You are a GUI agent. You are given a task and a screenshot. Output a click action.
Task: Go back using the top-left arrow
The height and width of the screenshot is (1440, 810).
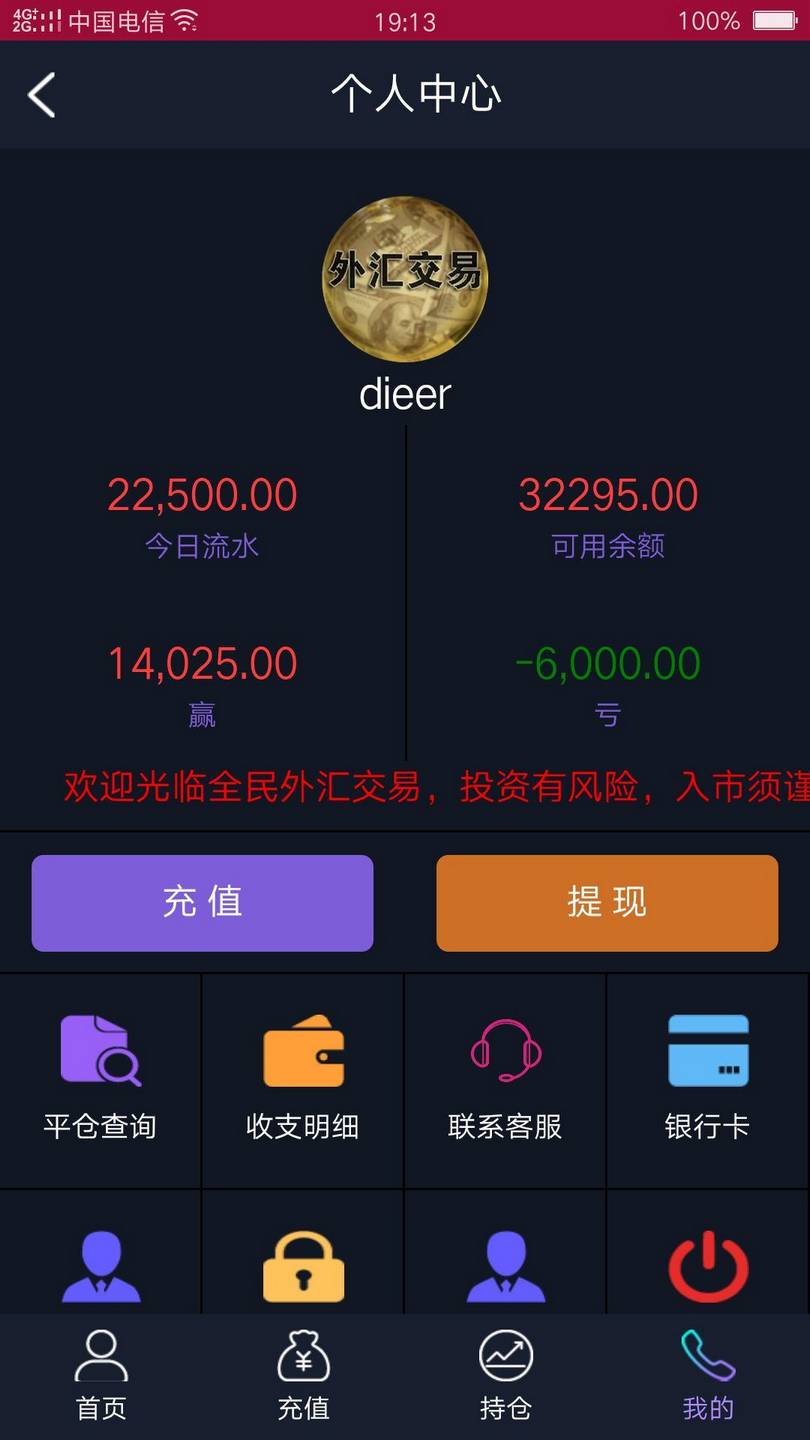point(41,96)
